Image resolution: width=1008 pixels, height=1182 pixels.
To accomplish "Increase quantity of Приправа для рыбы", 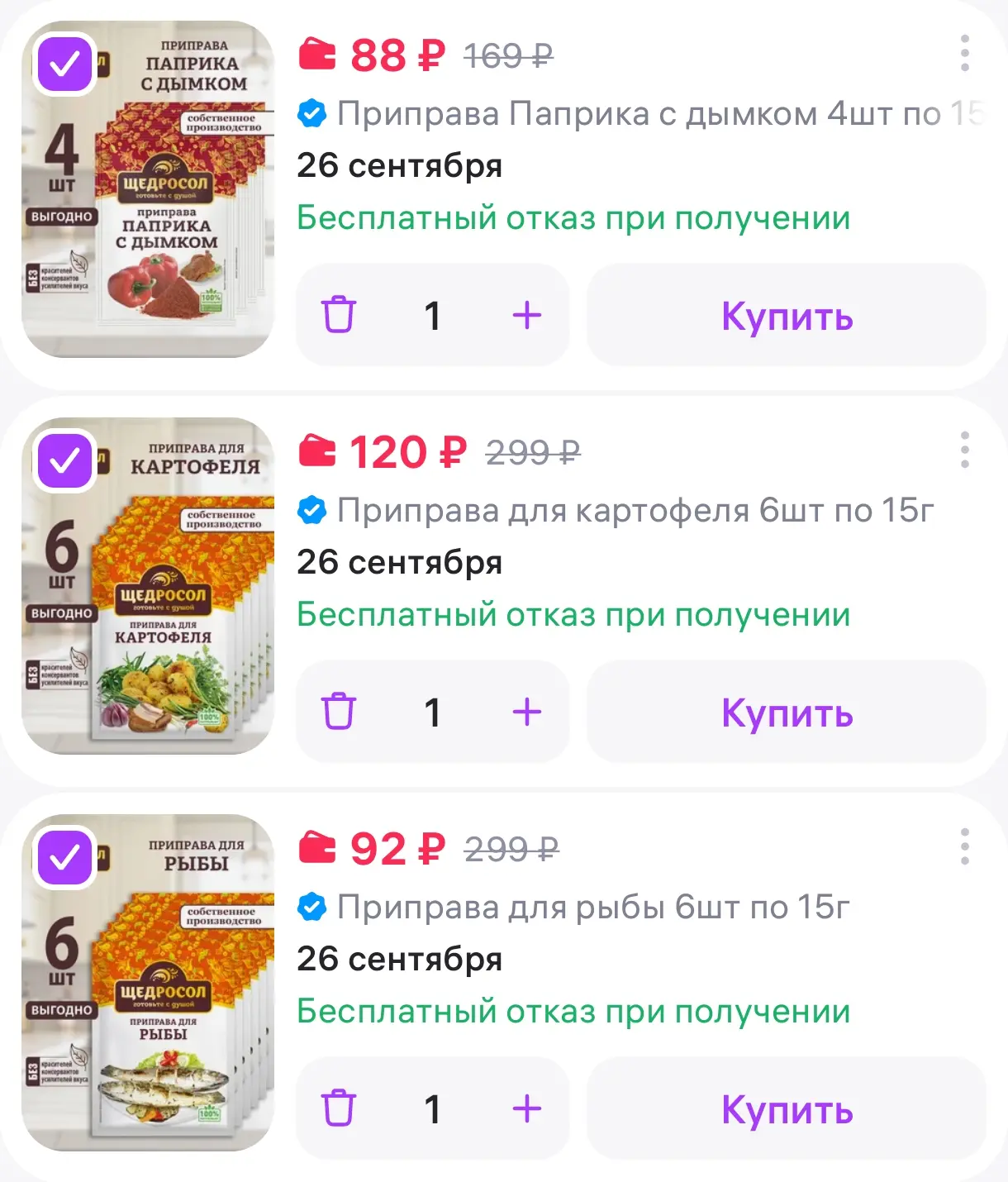I will point(527,1108).
